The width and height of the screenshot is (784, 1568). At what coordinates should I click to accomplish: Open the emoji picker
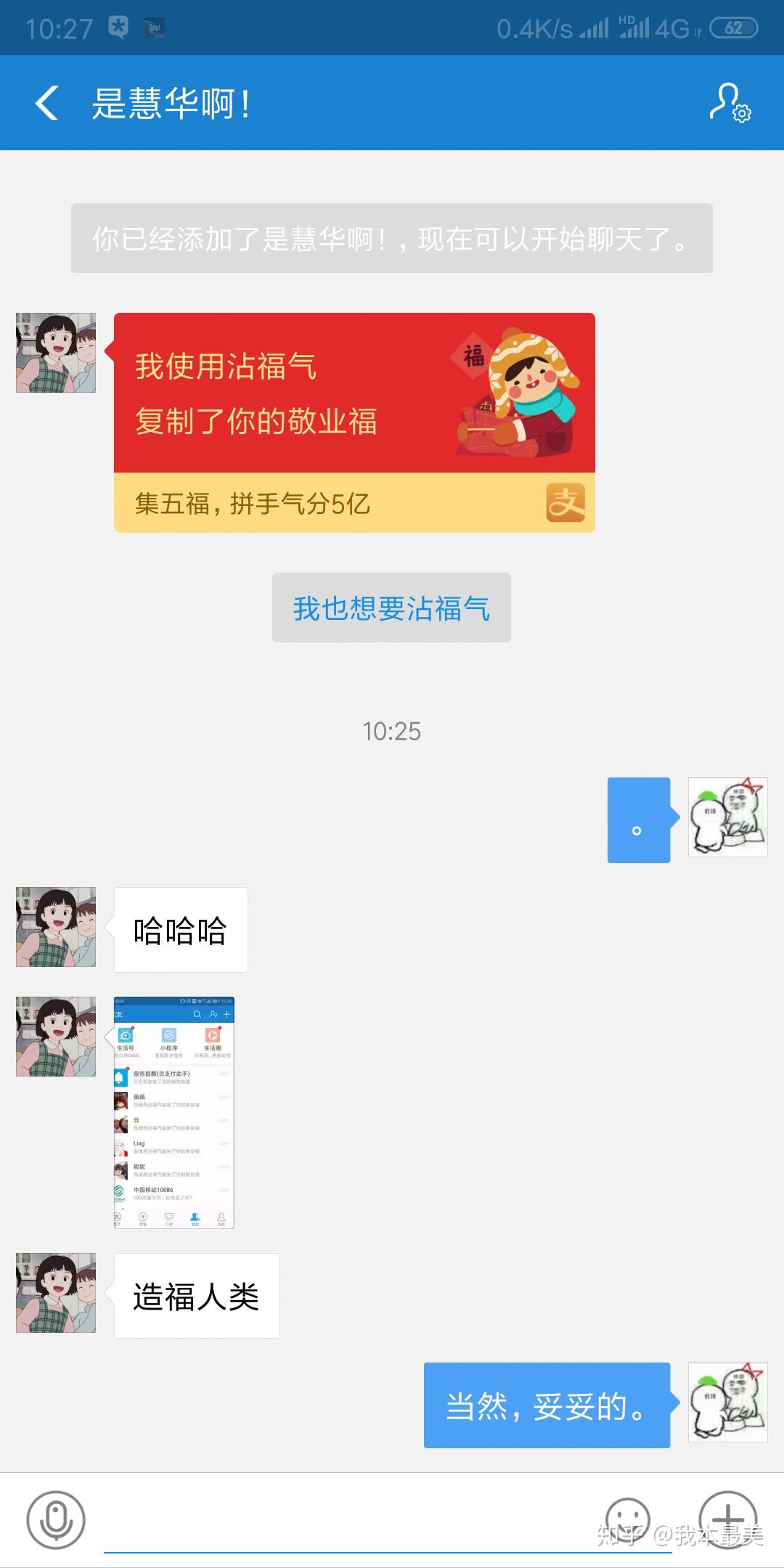627,1519
